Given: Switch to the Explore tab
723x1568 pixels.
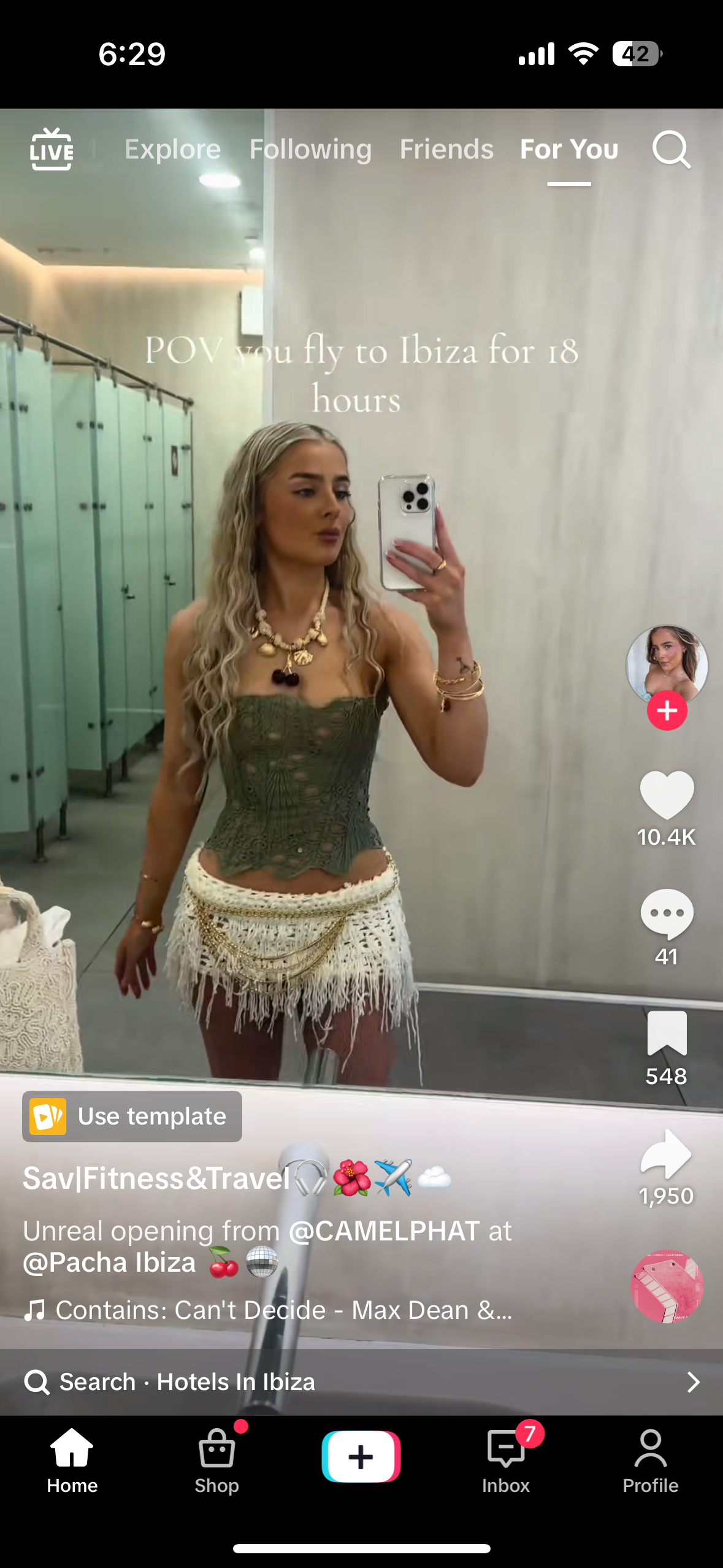Looking at the screenshot, I should [x=172, y=150].
